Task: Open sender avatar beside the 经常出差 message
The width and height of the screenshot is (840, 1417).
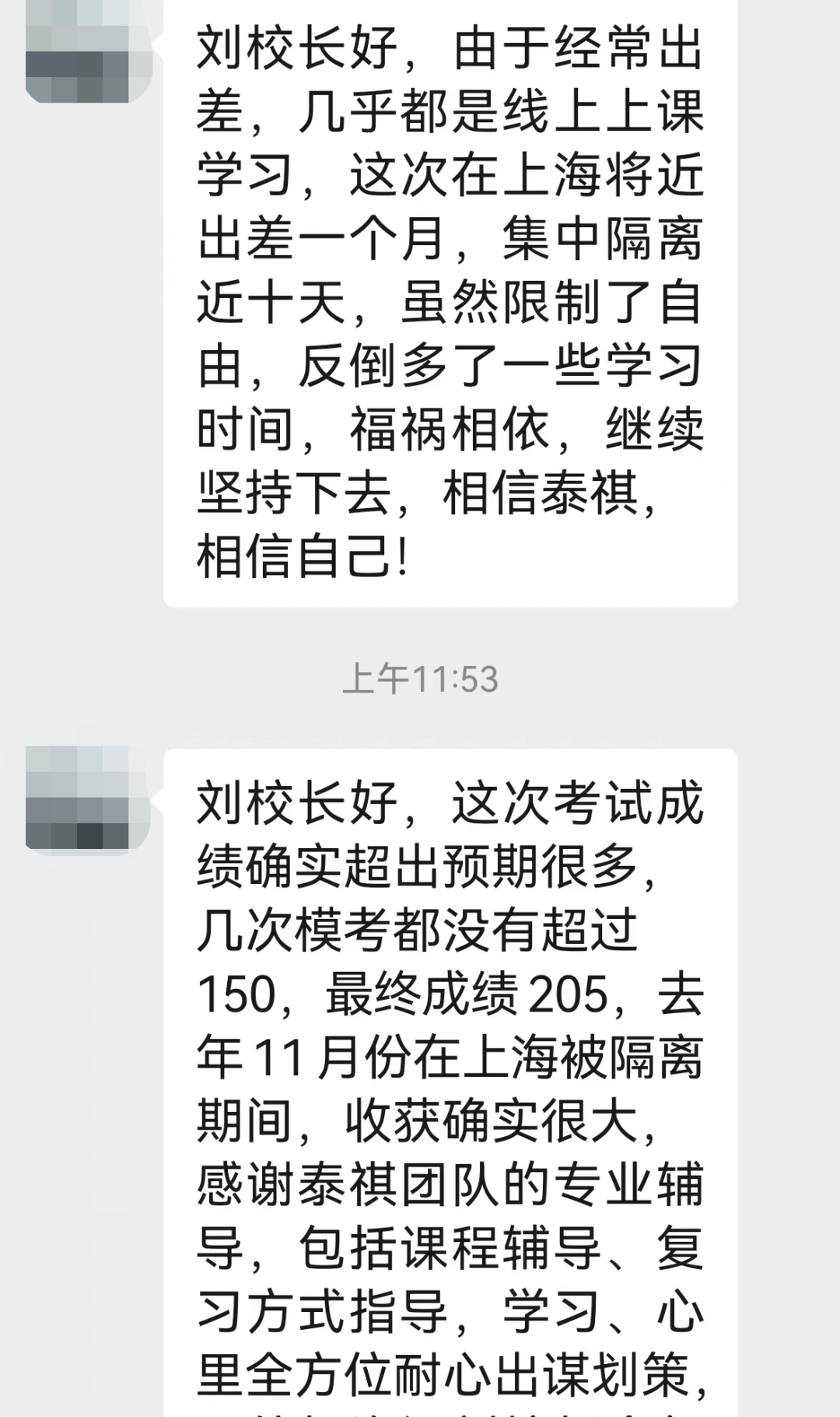Action: point(87,51)
